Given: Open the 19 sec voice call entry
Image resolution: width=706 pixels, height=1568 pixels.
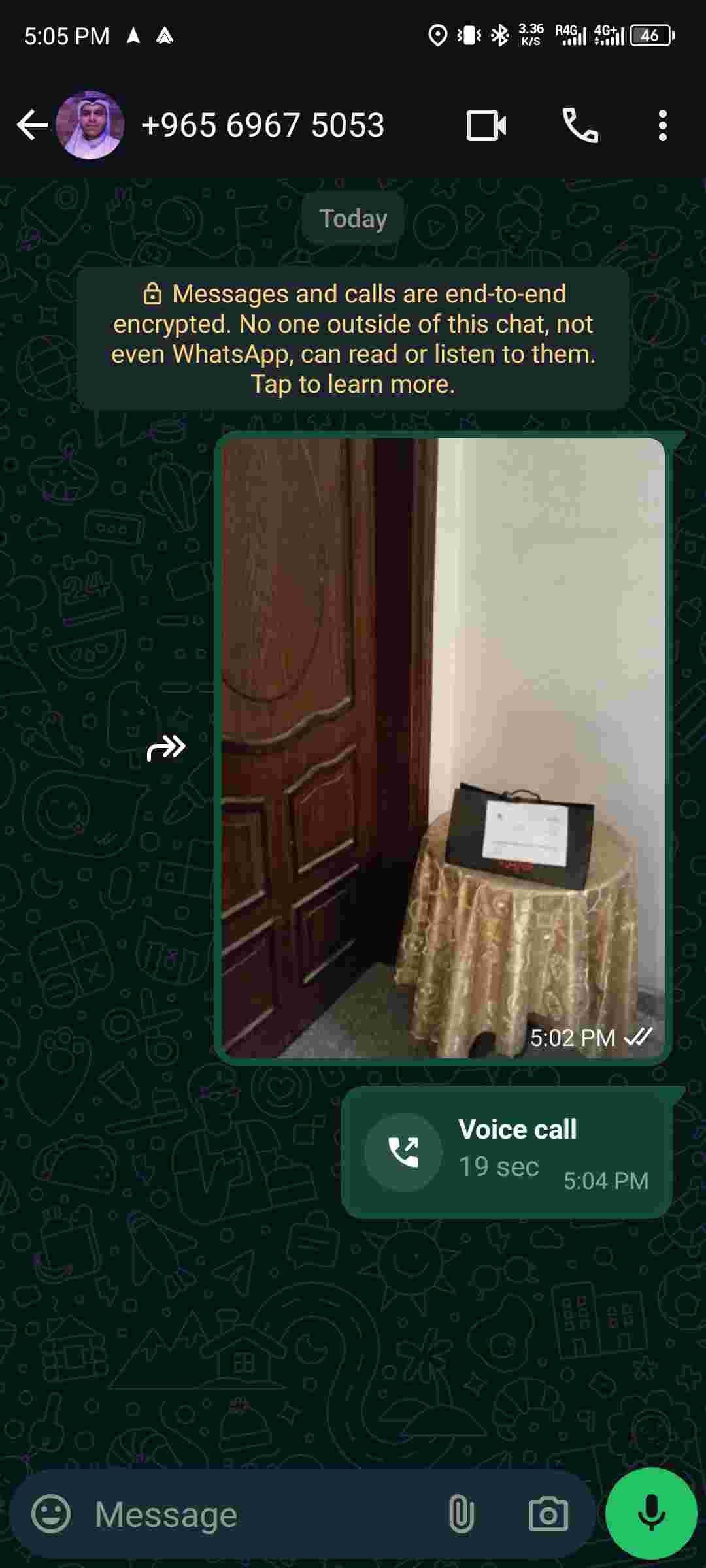Looking at the screenshot, I should (x=507, y=1152).
